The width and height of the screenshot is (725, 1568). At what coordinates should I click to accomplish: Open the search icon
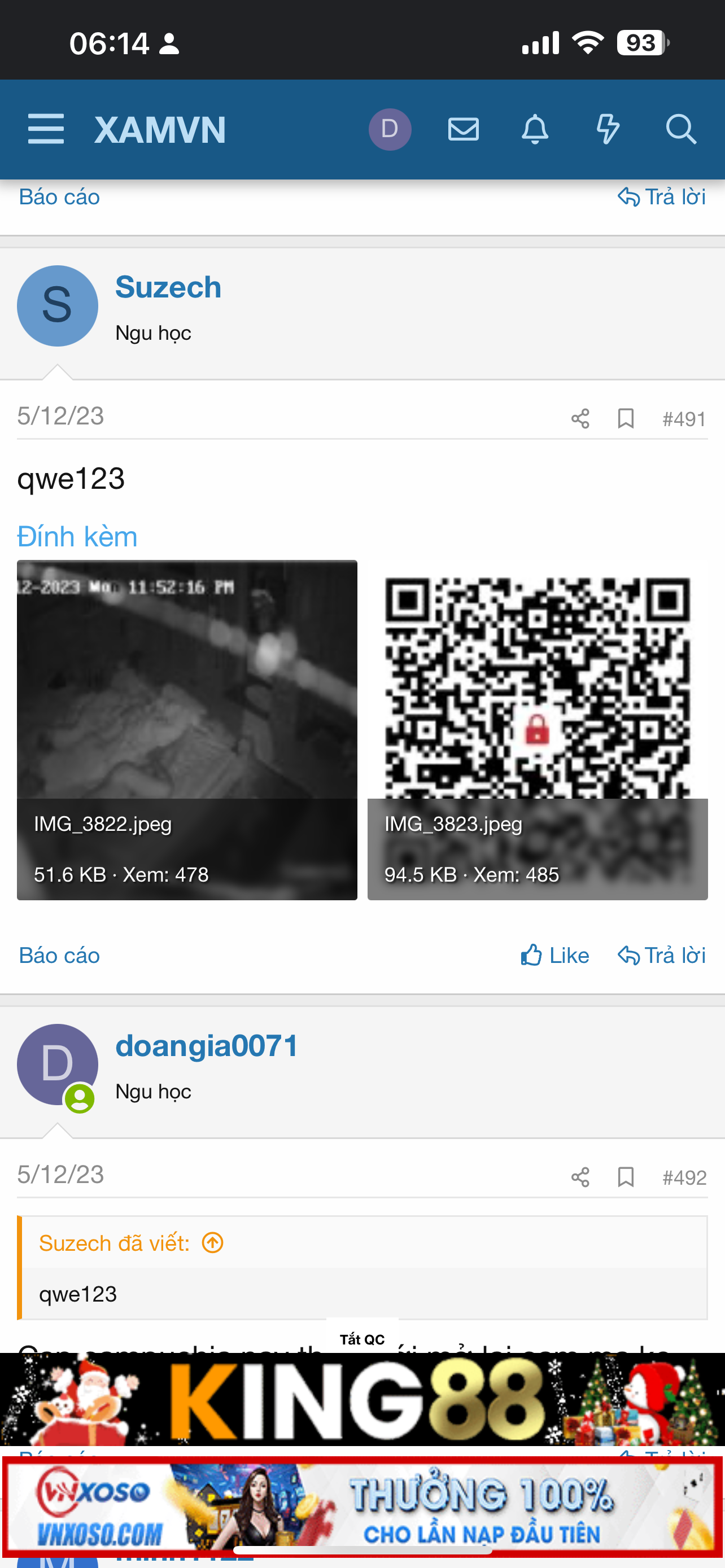[x=680, y=129]
